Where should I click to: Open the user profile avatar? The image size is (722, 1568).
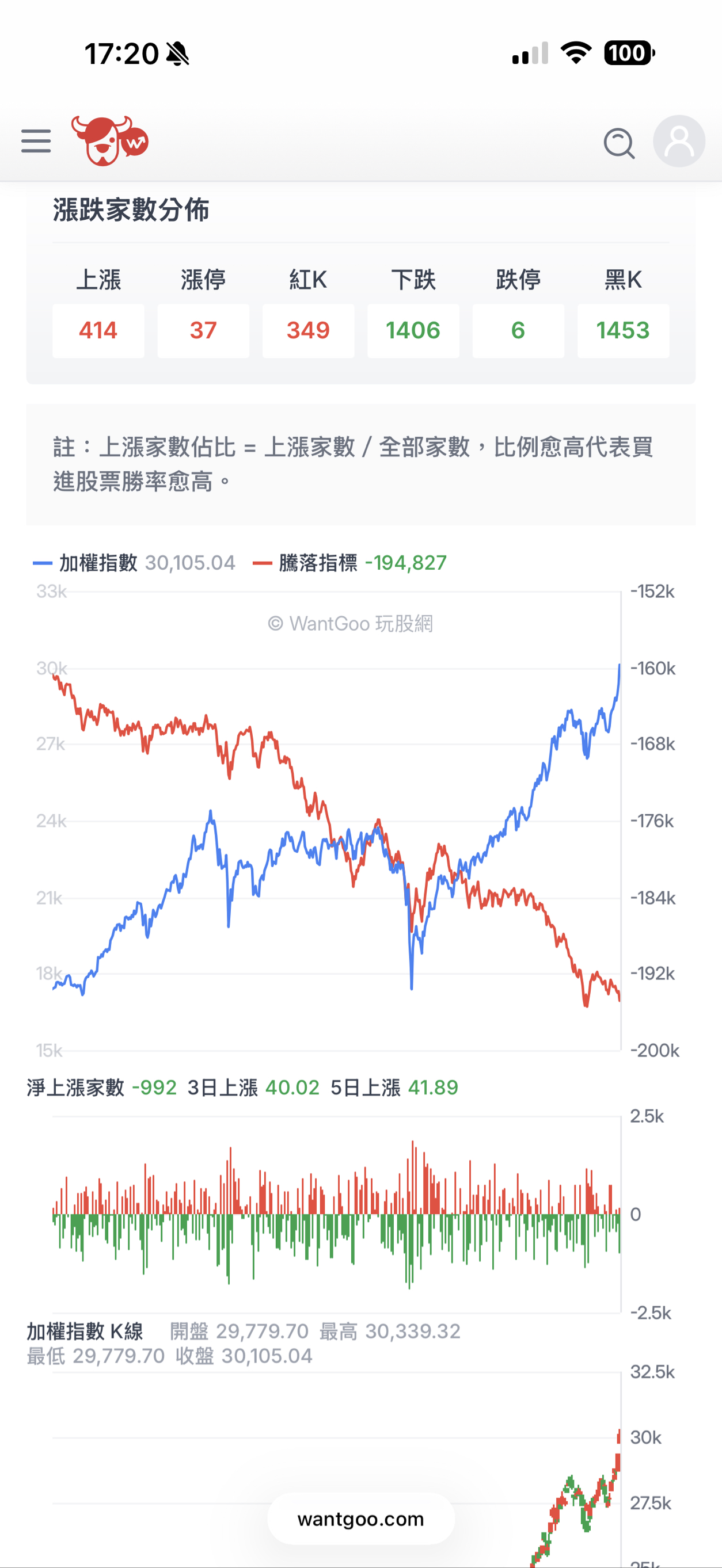(679, 141)
